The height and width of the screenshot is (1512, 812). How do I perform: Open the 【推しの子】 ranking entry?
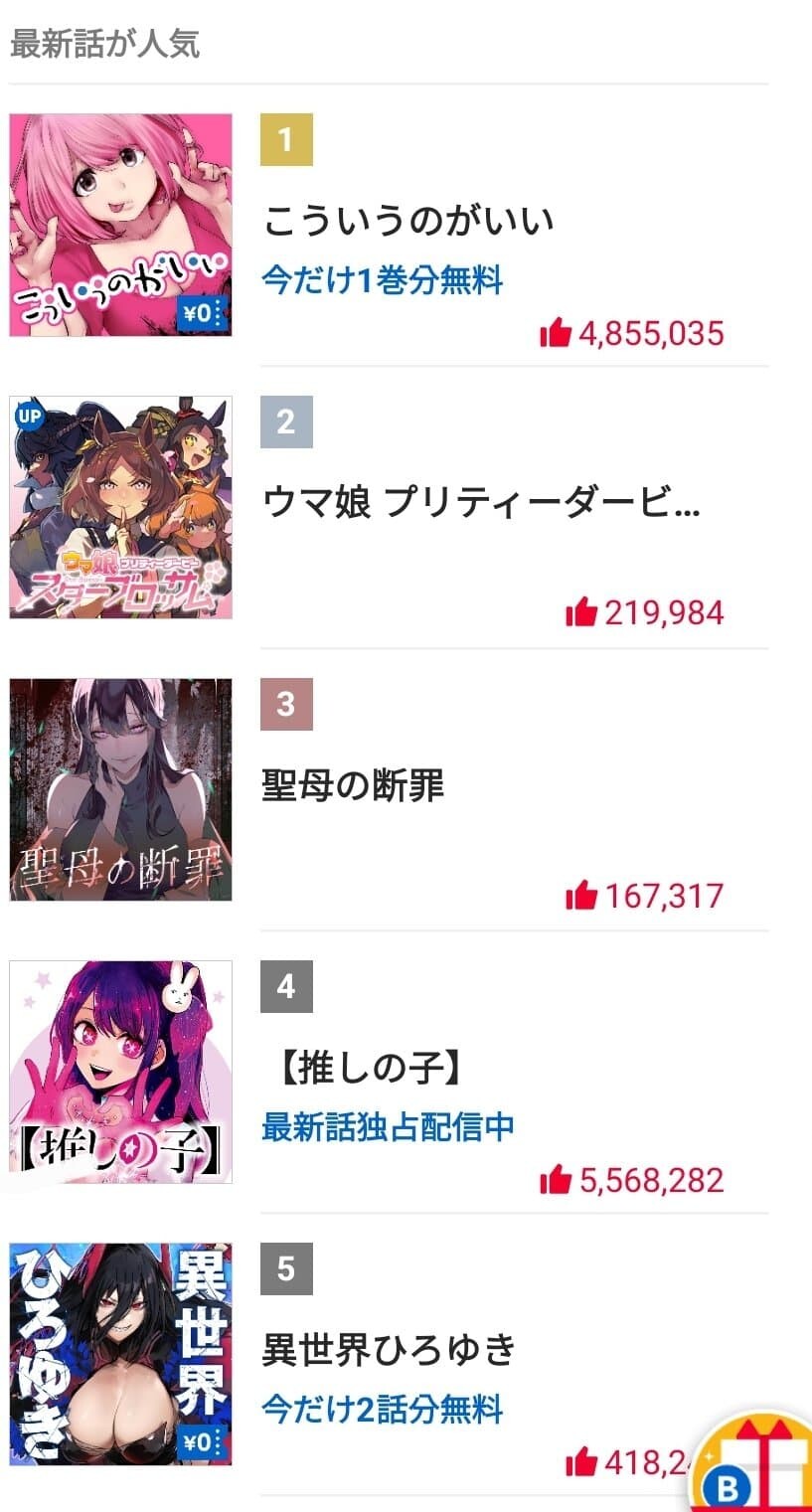(x=389, y=1072)
